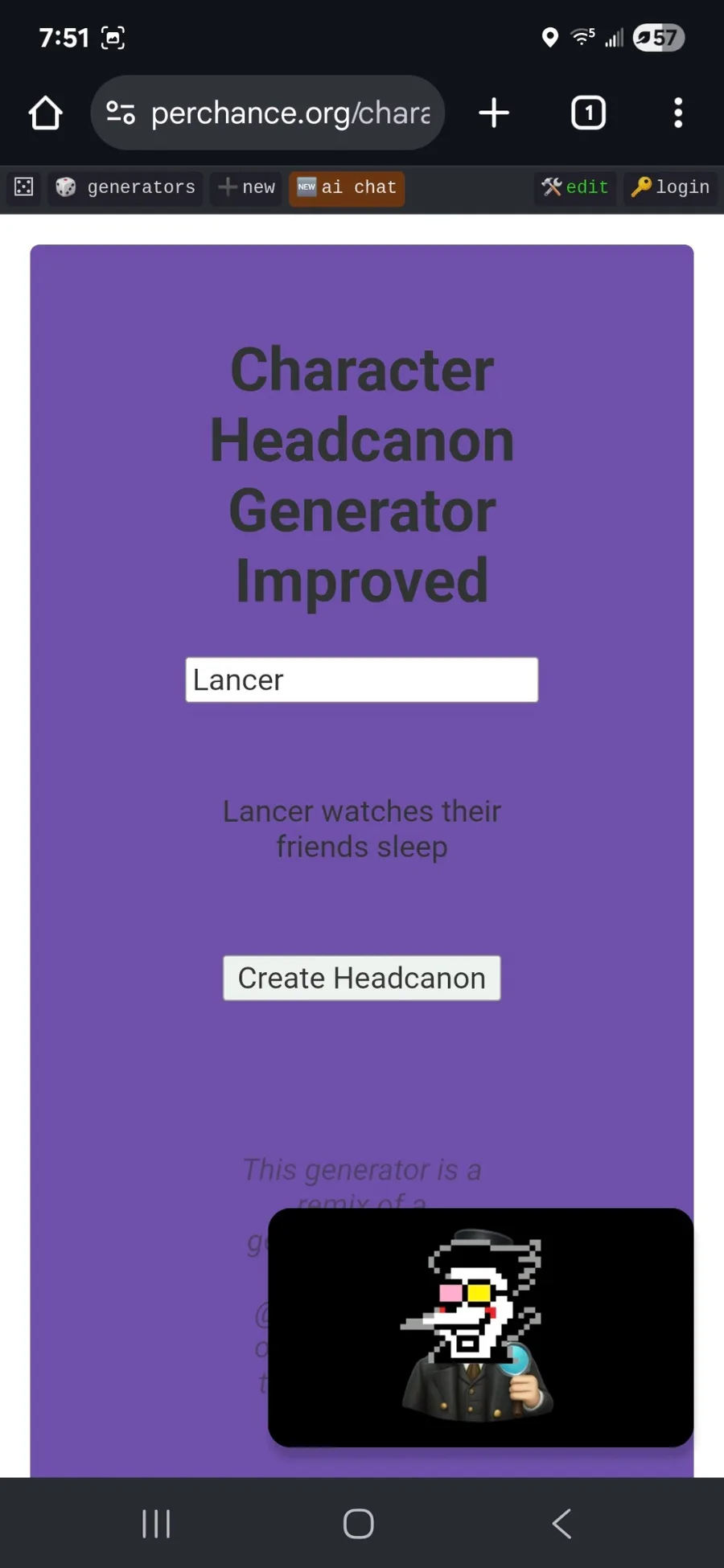Show the open tabs switcher
Screen dimensions: 724x1568
click(588, 113)
